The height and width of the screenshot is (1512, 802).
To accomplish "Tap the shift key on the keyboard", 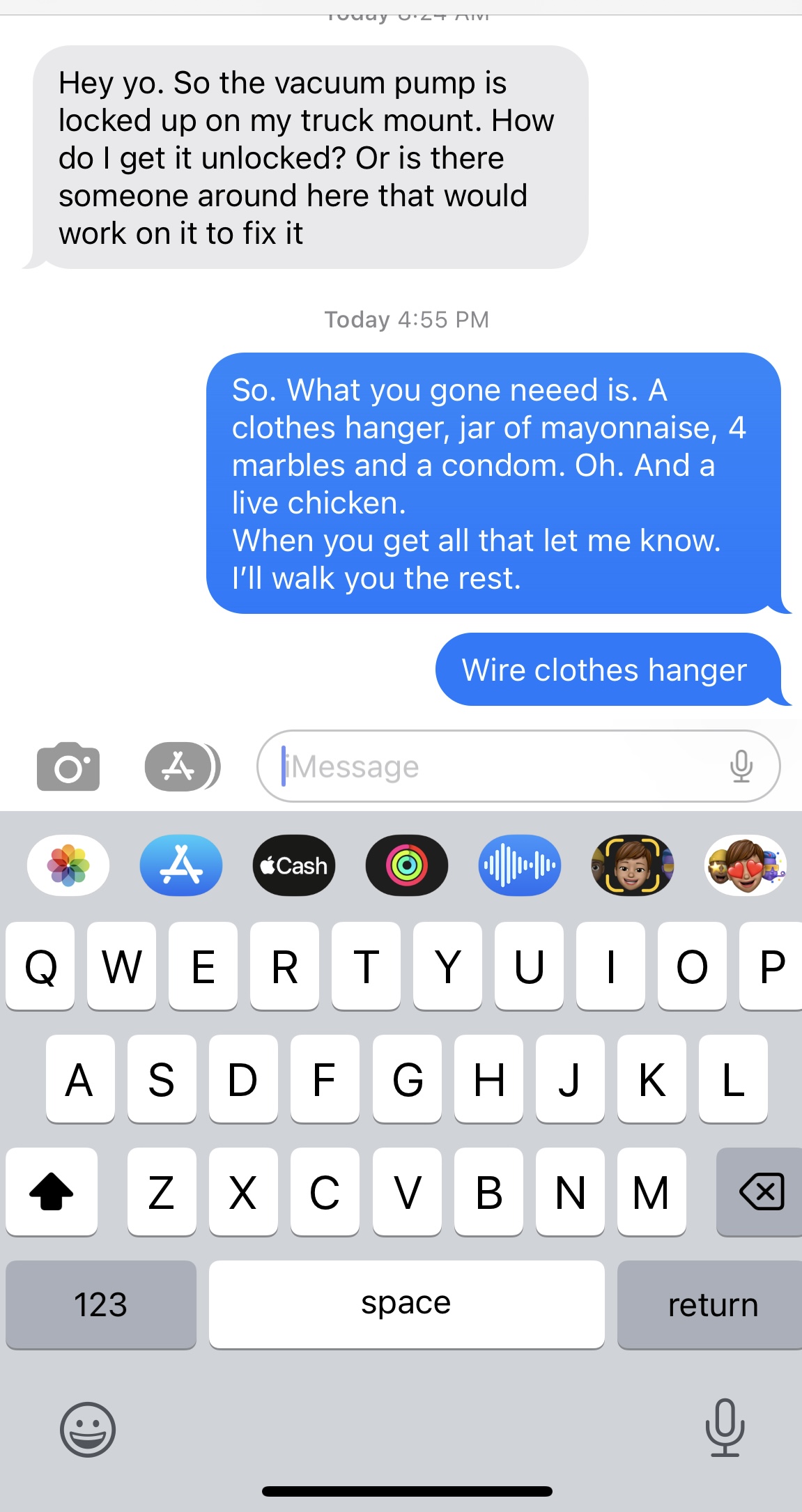I will (52, 1191).
